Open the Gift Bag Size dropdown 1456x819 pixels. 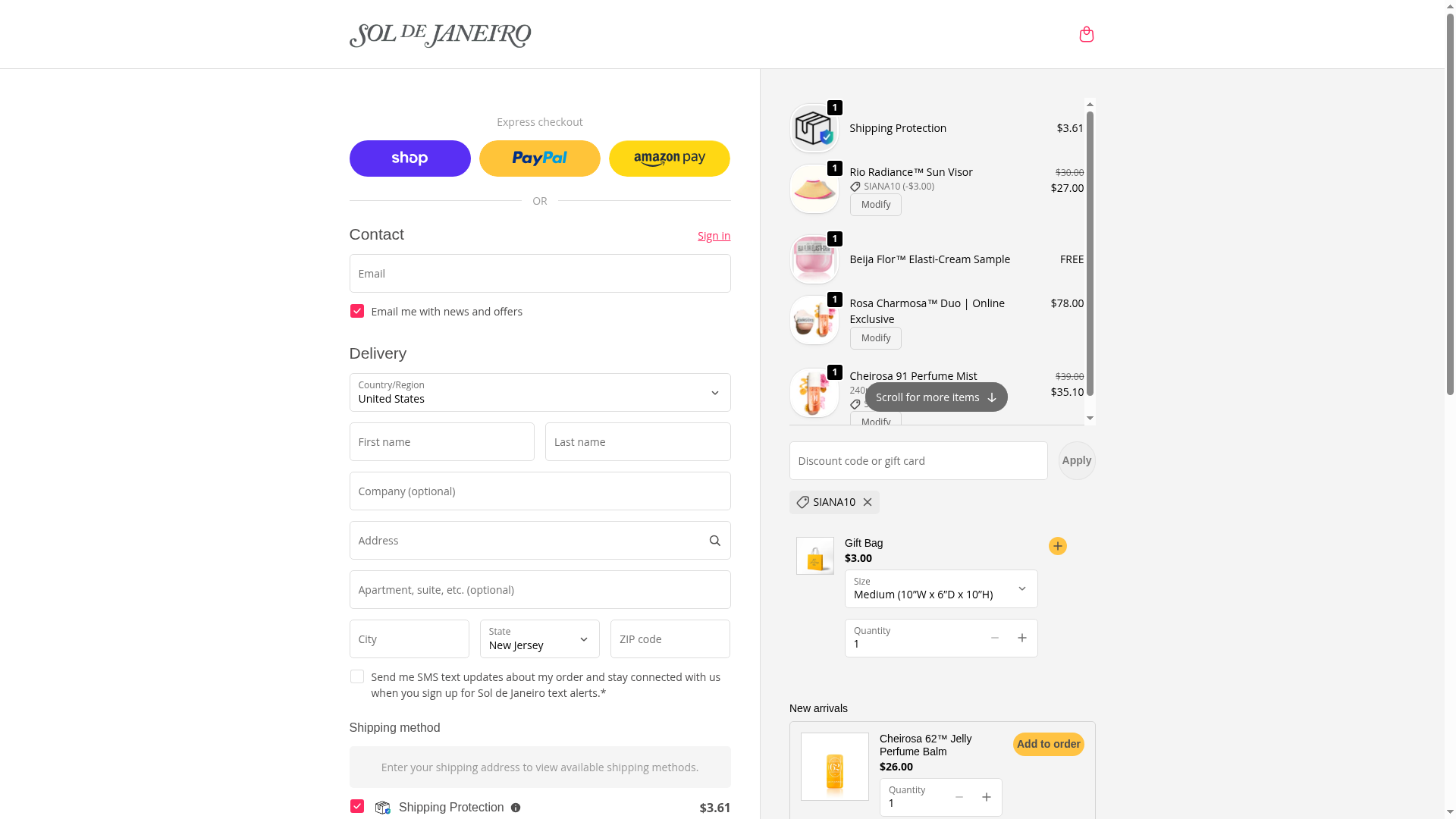(940, 589)
